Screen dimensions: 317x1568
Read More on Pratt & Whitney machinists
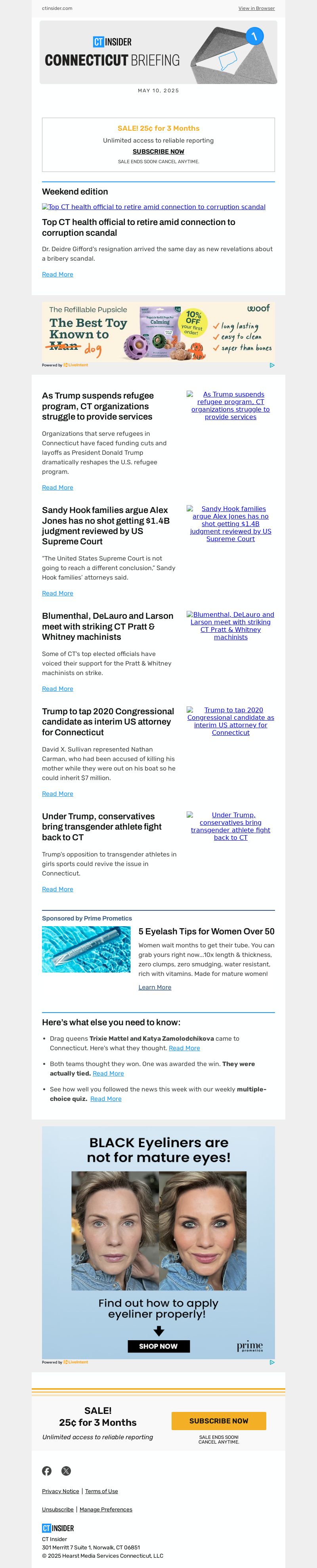tap(57, 689)
